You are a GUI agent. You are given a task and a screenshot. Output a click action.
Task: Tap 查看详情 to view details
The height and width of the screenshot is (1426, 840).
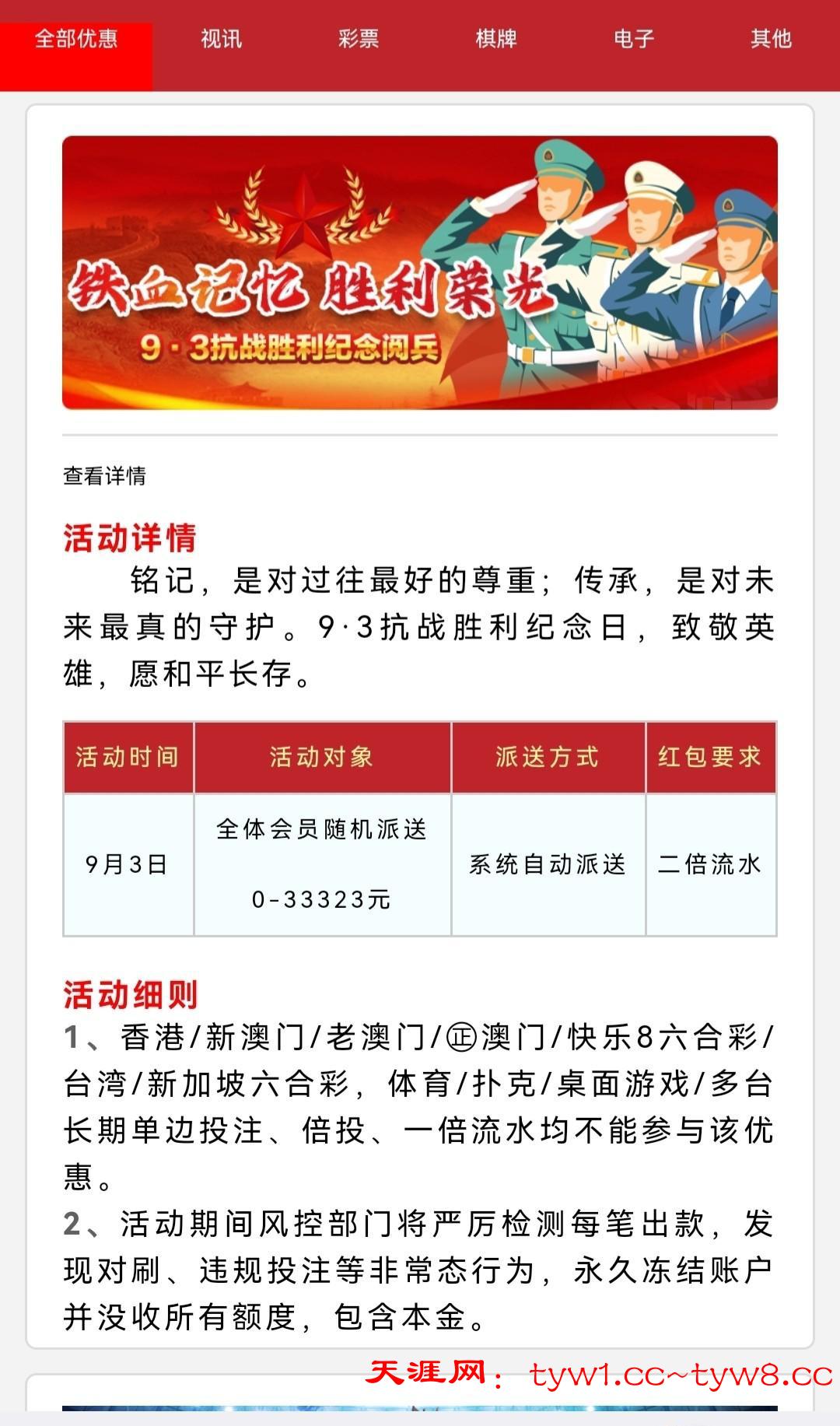pyautogui.click(x=104, y=475)
